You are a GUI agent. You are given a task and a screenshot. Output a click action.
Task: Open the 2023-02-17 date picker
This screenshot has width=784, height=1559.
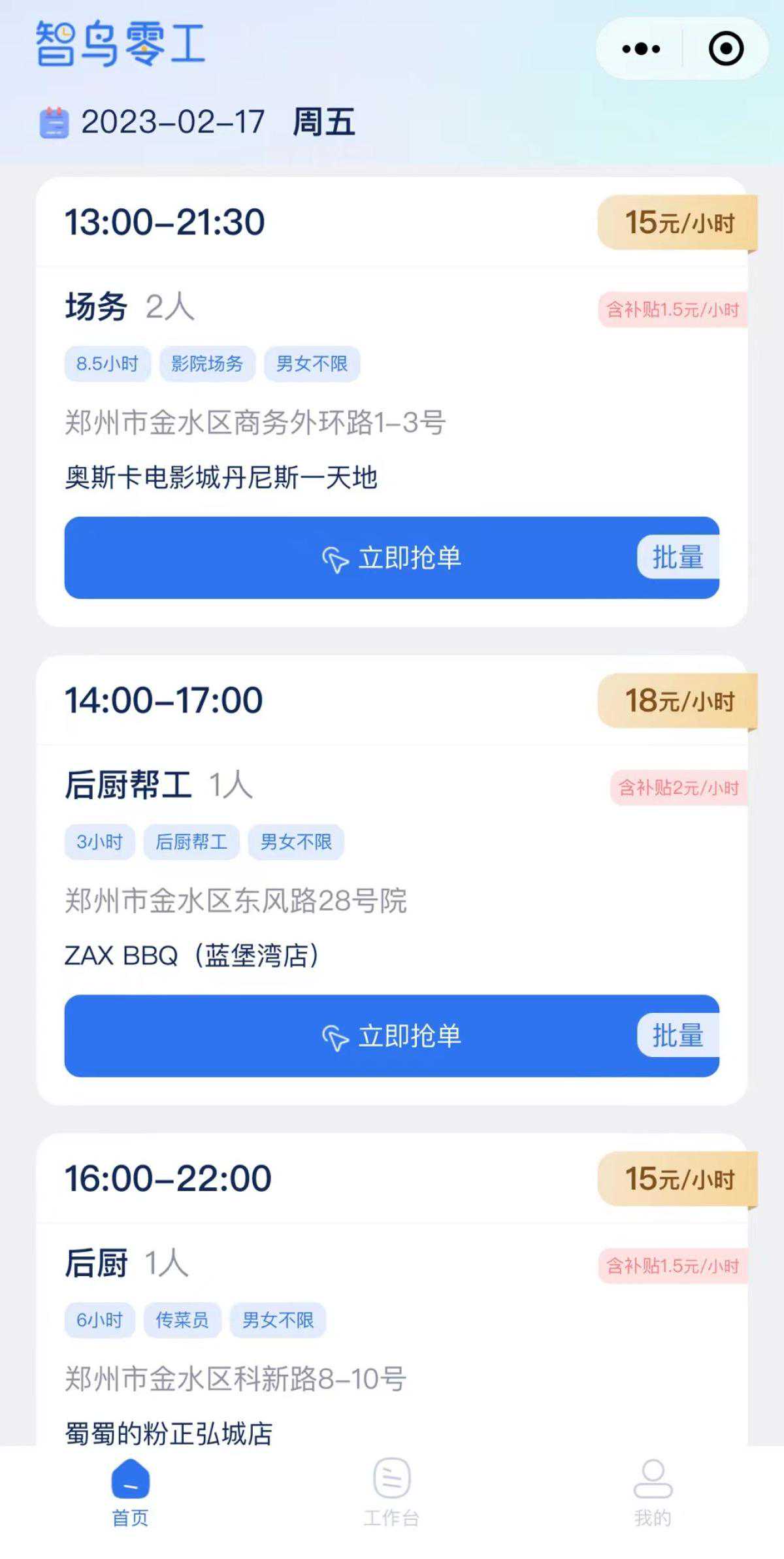[x=196, y=122]
